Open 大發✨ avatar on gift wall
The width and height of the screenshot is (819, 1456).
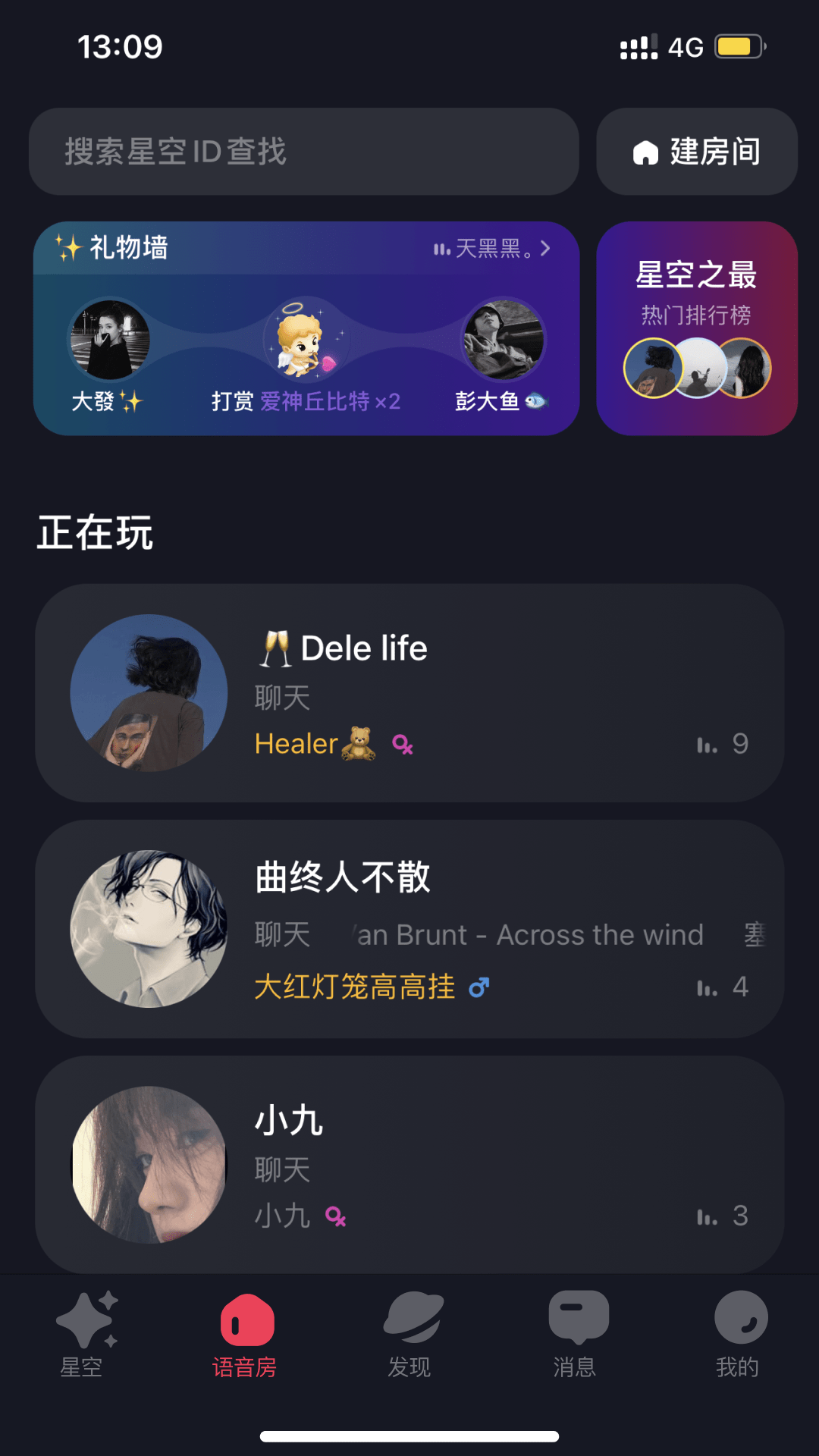click(107, 340)
